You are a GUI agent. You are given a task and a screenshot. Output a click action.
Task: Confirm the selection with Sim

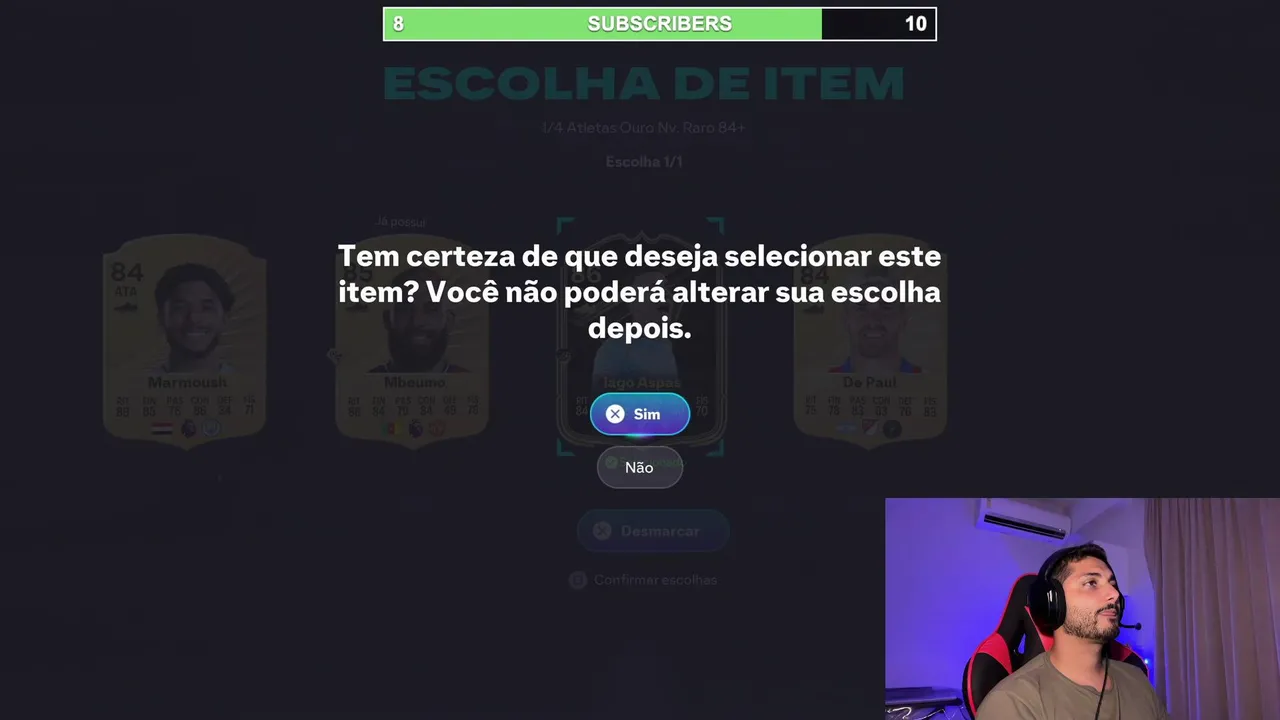[640, 414]
